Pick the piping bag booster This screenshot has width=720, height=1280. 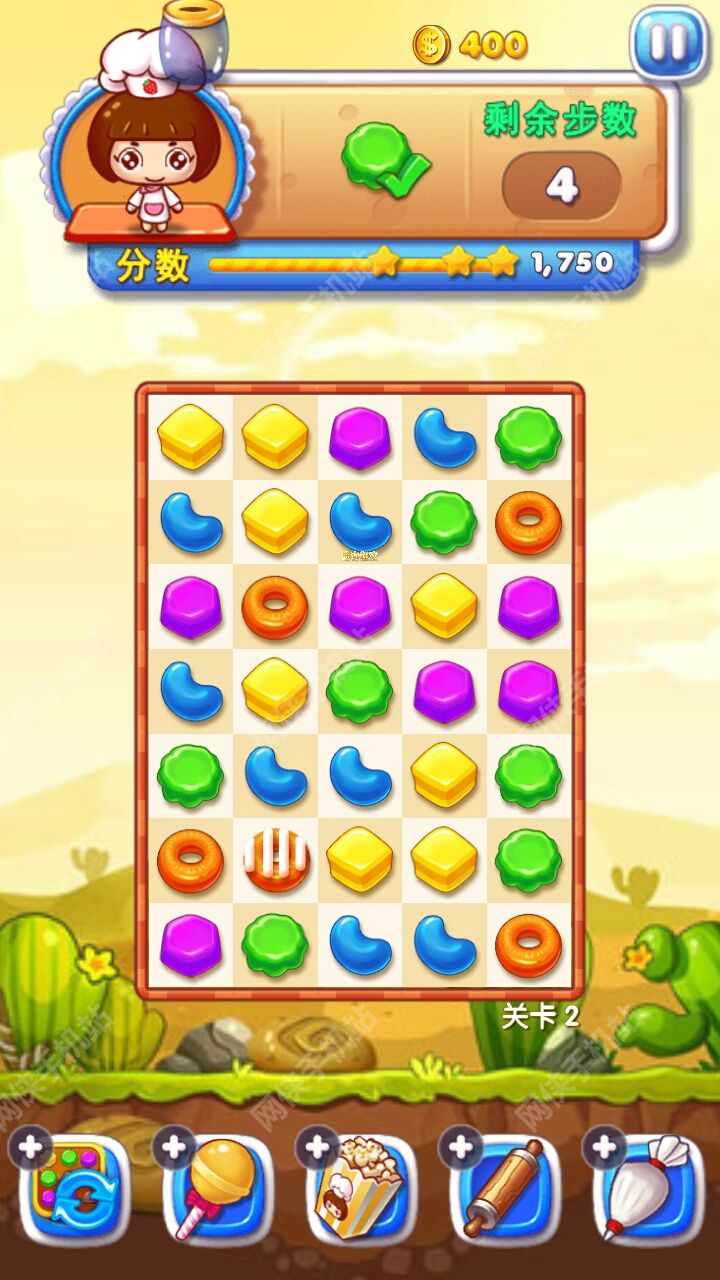click(648, 1188)
